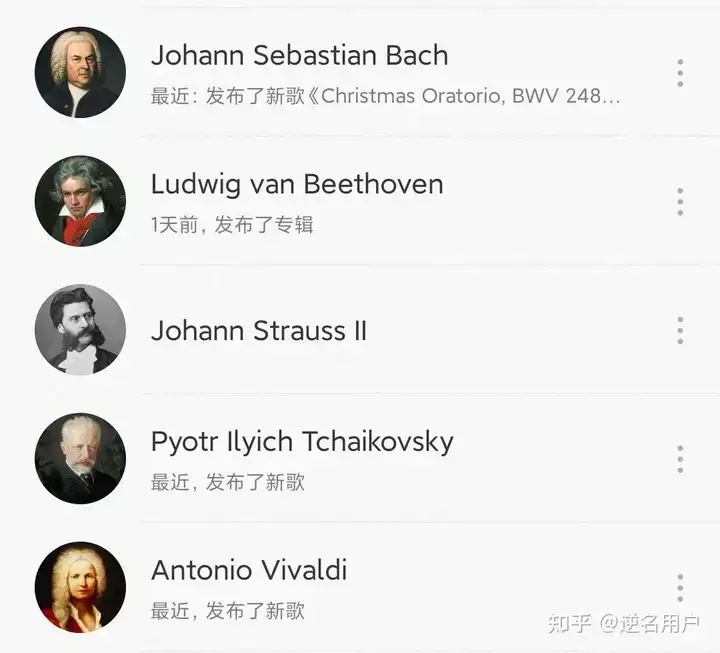Open more options for Antonio Vivaldi
The height and width of the screenshot is (653, 720).
point(680,588)
